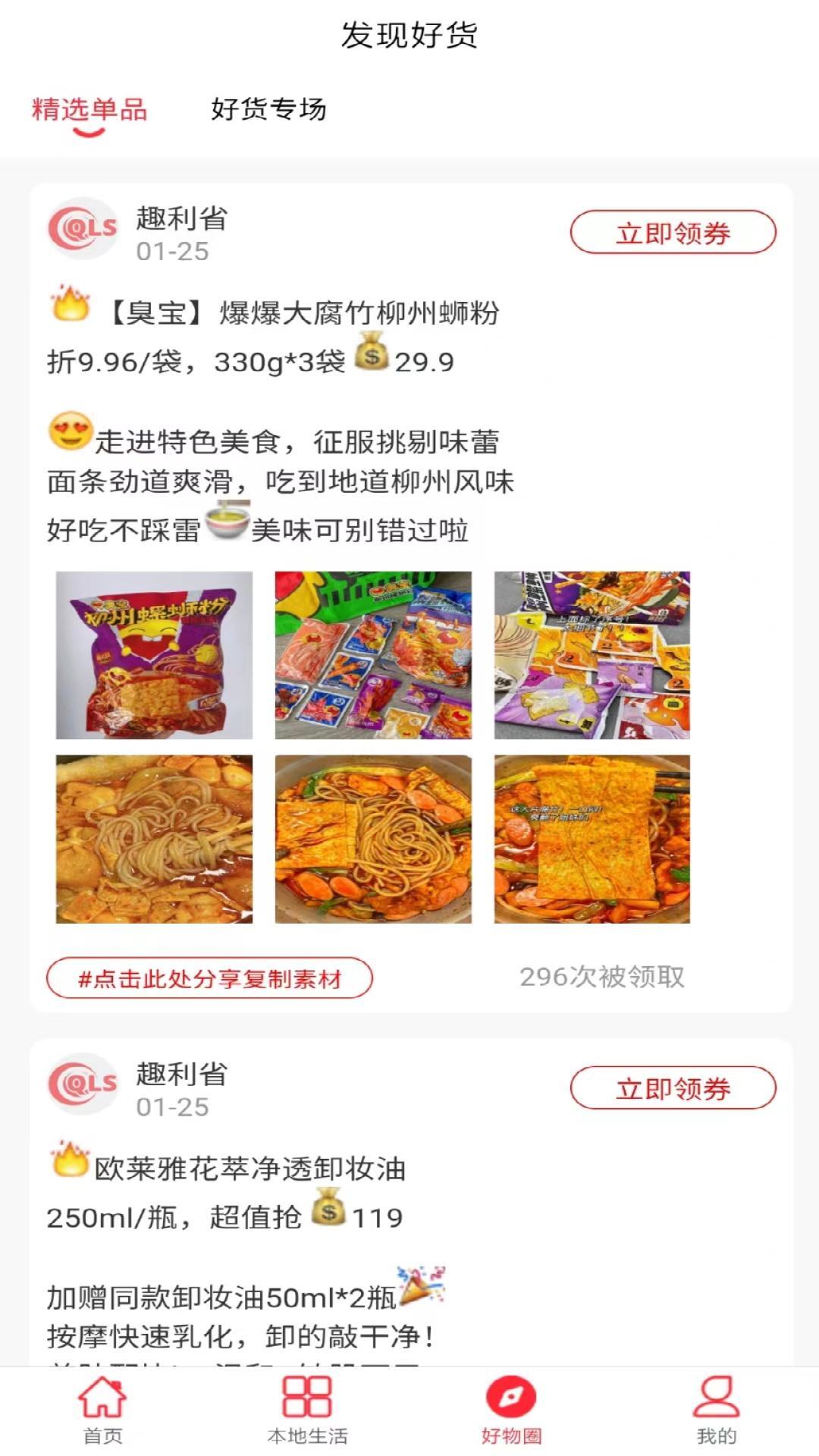The width and height of the screenshot is (819, 1456).
Task: View the seasoning packets spread thumbnail
Action: click(x=373, y=656)
